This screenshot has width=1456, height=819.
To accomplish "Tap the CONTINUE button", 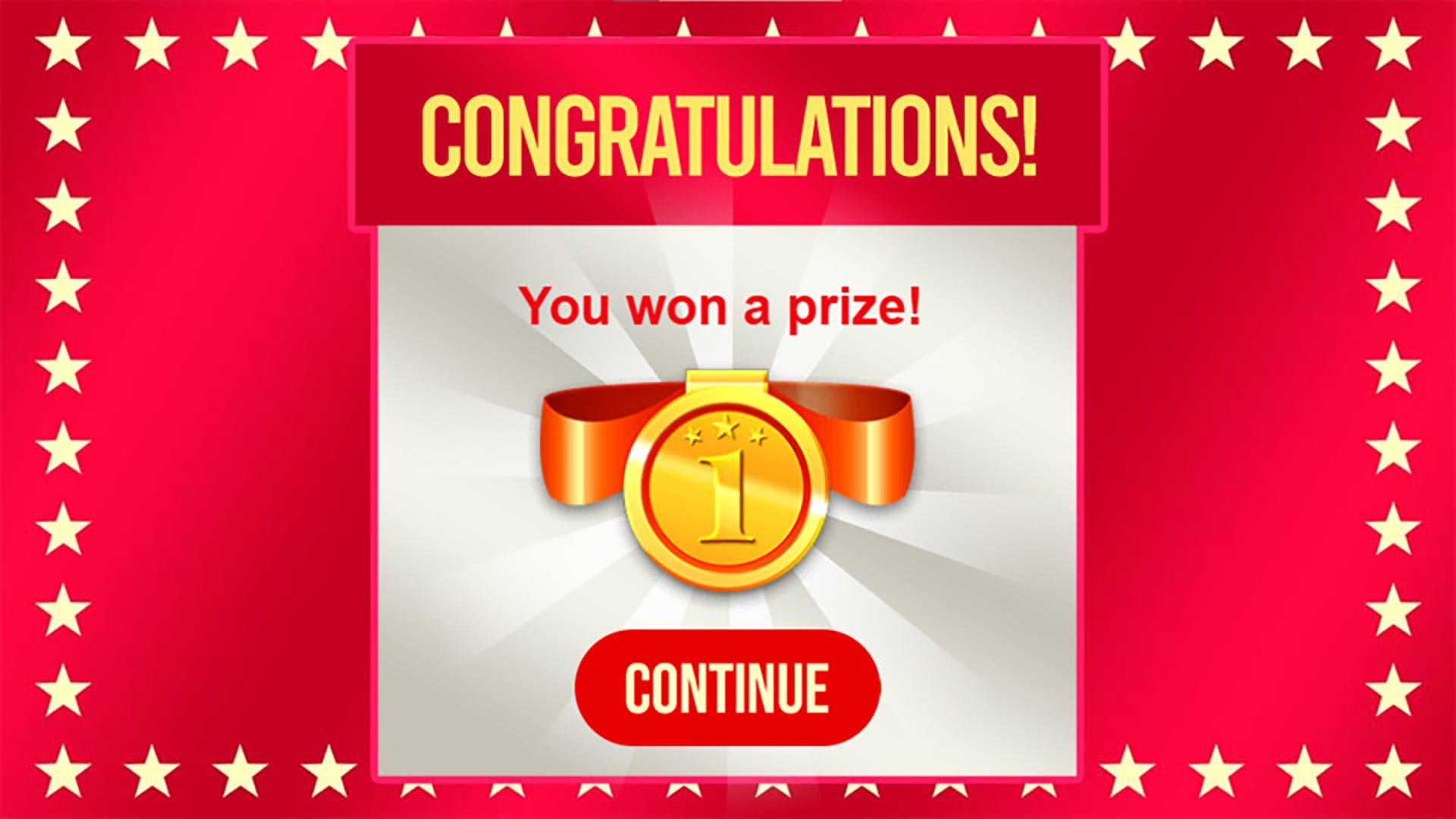I will [x=727, y=688].
